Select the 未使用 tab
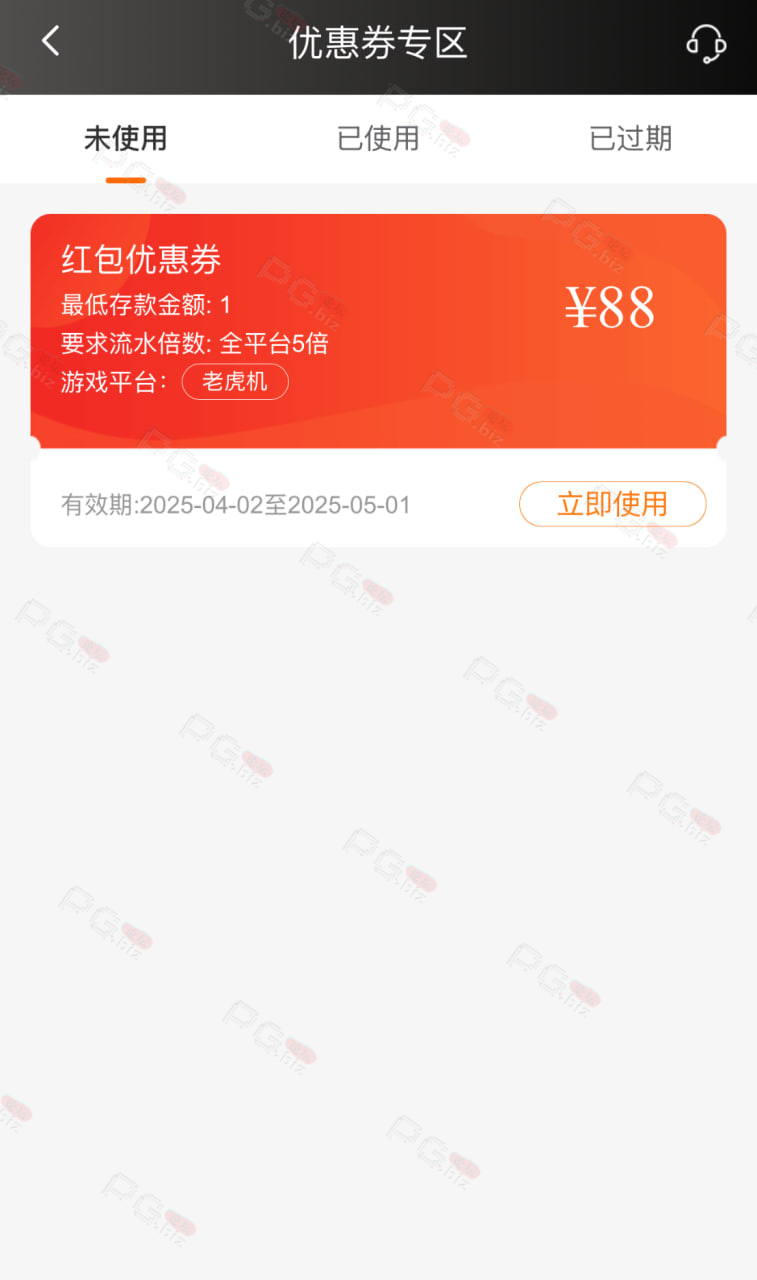The image size is (757, 1280). (x=125, y=139)
